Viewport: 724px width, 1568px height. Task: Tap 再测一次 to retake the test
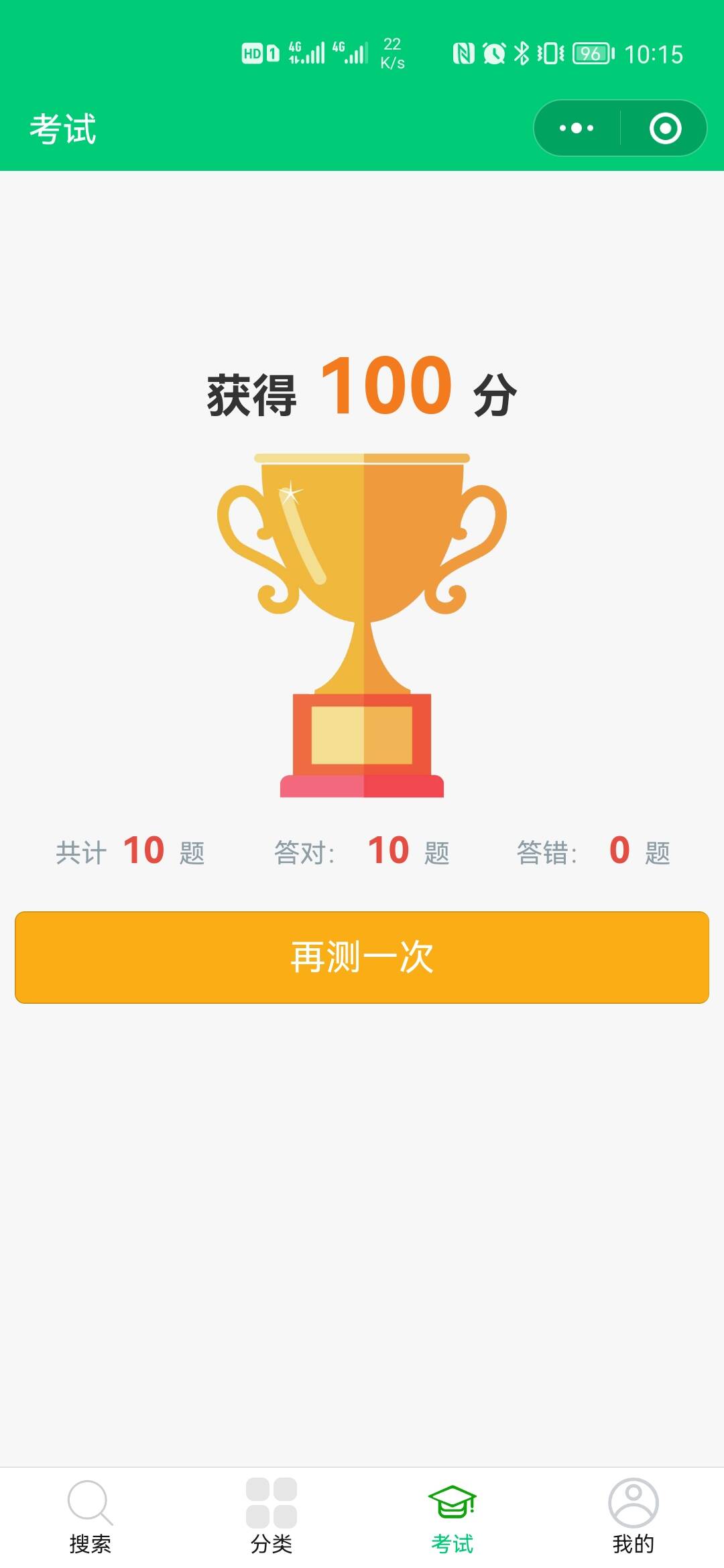click(362, 957)
